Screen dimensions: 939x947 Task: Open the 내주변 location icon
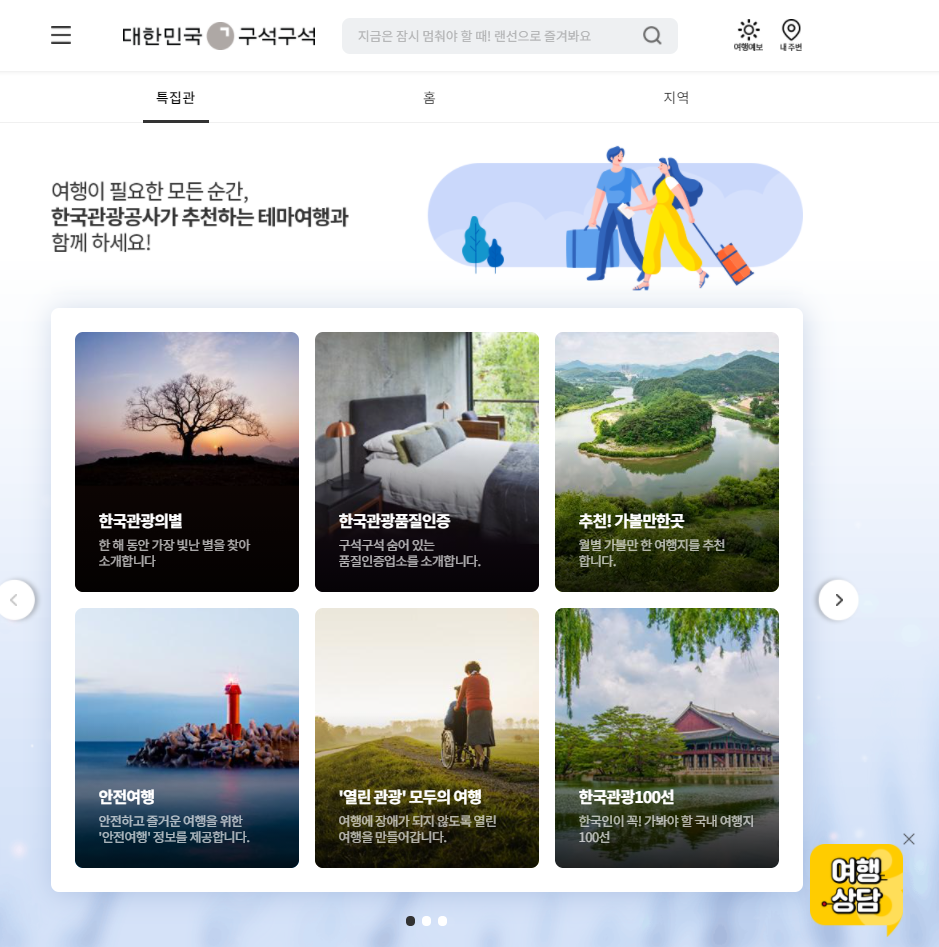pos(791,35)
